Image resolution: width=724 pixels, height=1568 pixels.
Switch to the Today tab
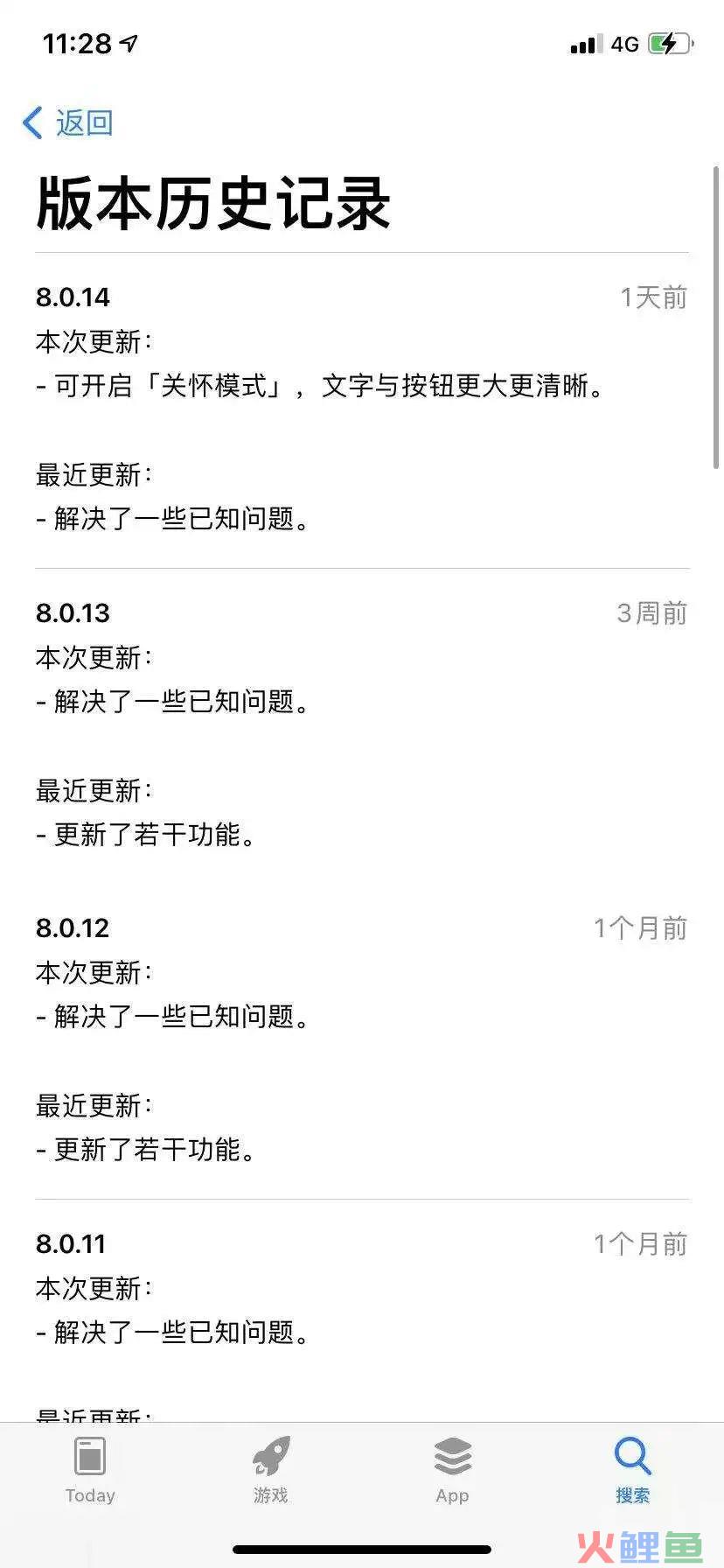(x=90, y=1470)
